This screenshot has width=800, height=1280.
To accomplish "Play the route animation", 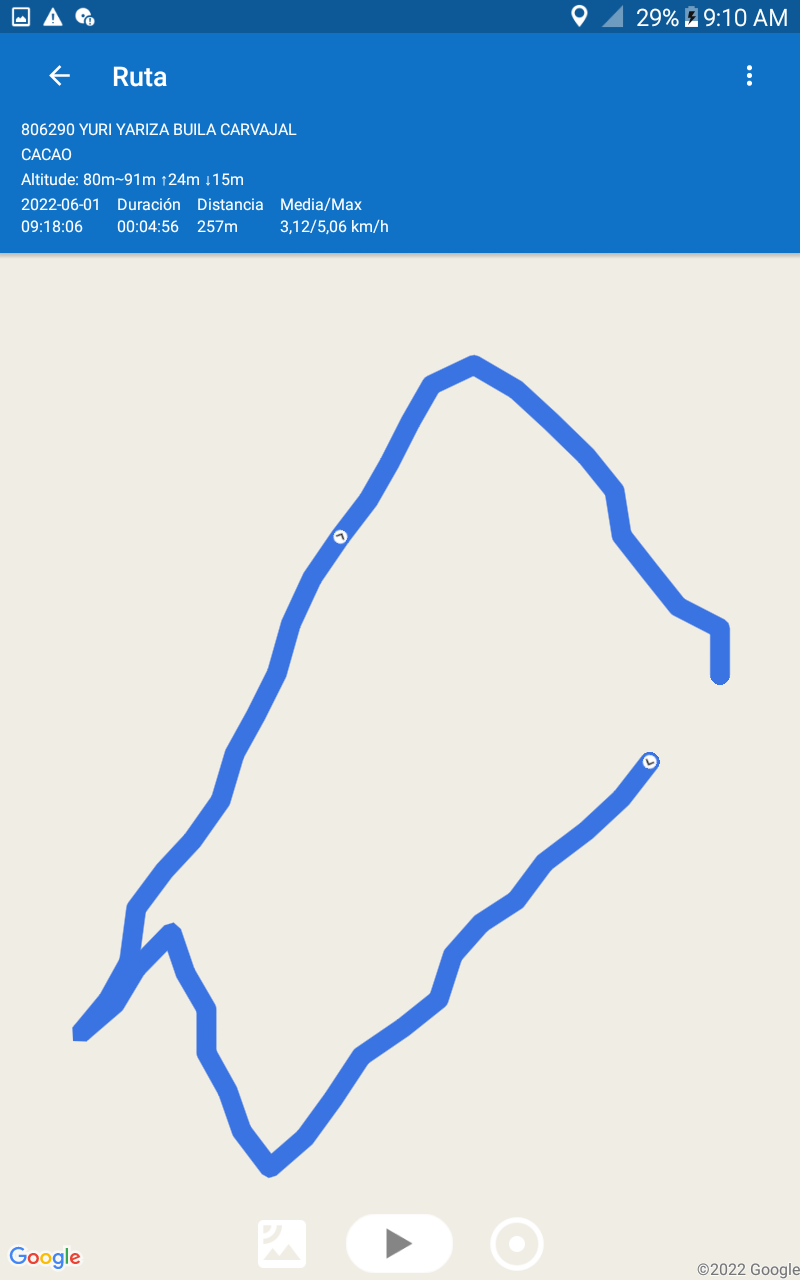I will (399, 1243).
